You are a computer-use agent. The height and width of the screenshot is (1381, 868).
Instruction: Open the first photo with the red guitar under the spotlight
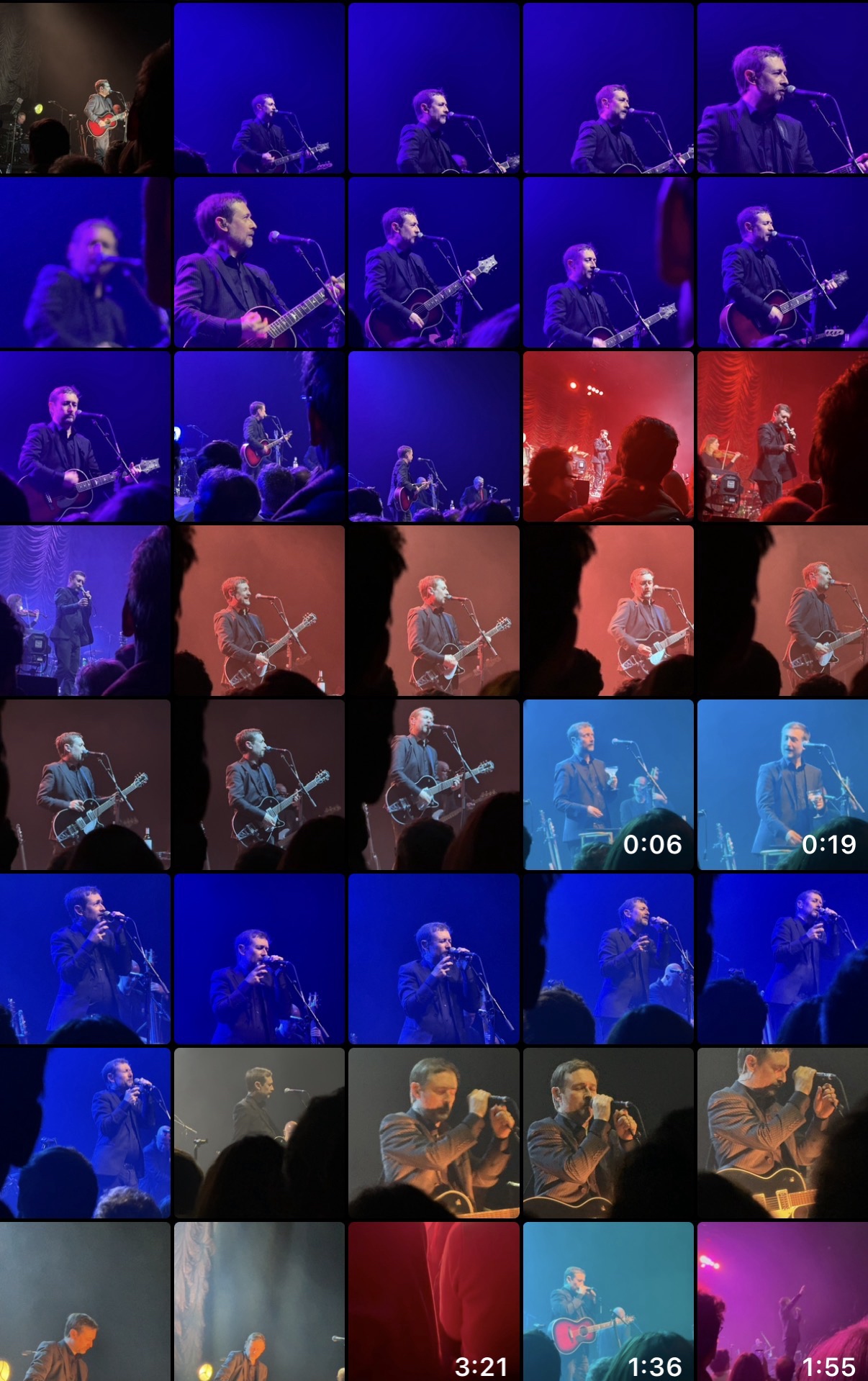85,88
